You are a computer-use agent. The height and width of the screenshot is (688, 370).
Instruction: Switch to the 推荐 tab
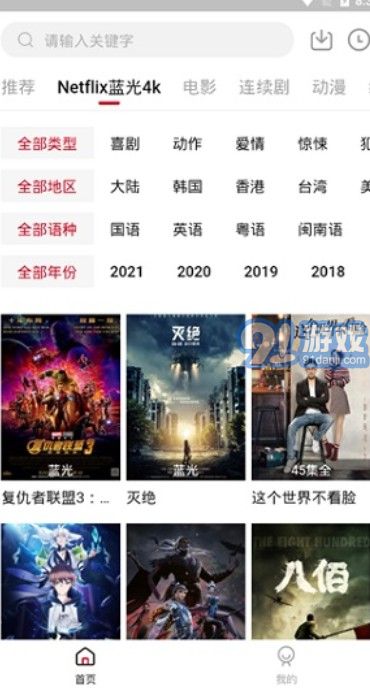click(x=18, y=87)
